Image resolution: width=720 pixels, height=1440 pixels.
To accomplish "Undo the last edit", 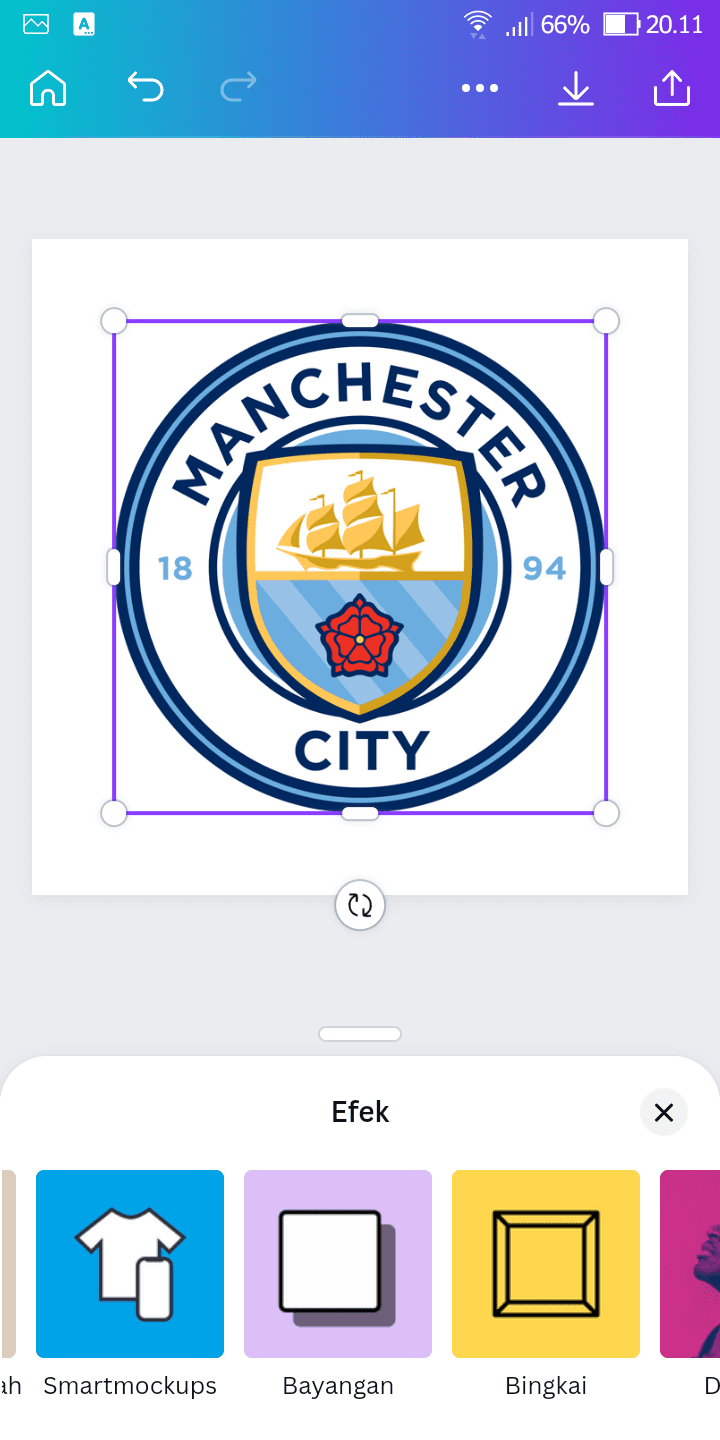I will 145,88.
